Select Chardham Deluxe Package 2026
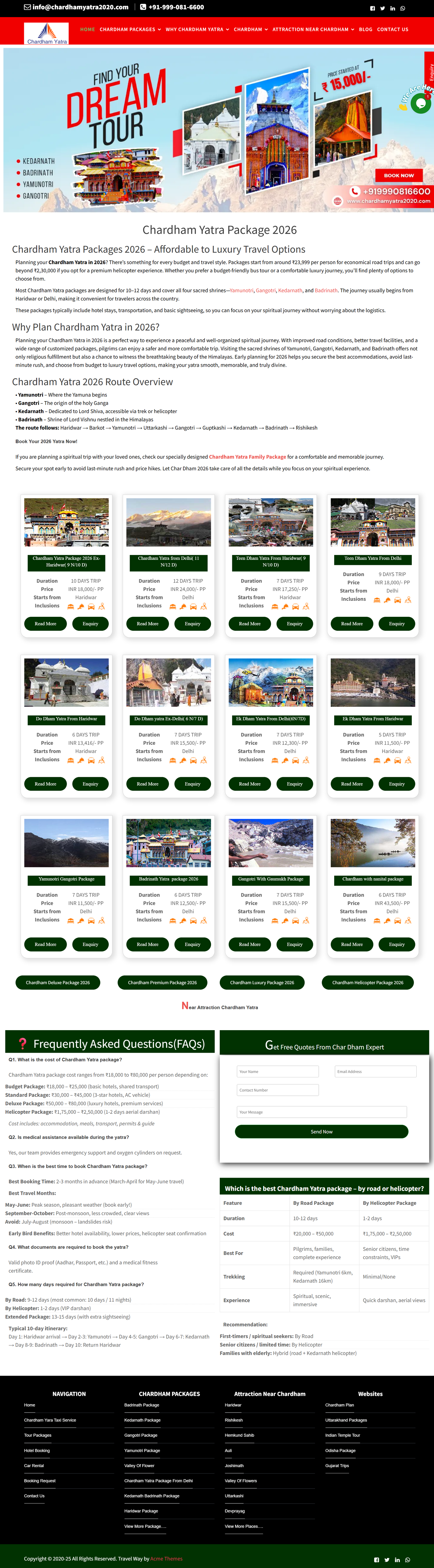Screen dimensions: 434x1568 [x=58, y=982]
